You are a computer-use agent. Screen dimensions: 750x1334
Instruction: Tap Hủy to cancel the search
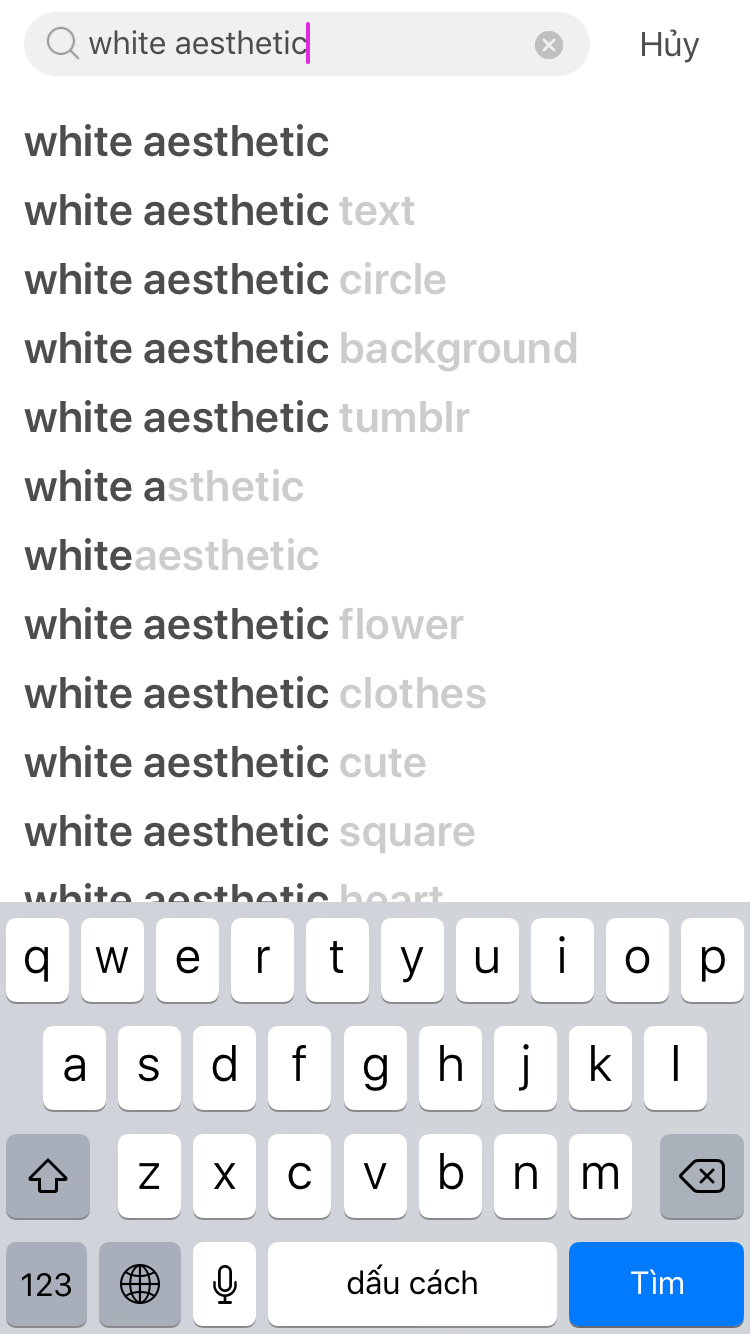point(669,44)
